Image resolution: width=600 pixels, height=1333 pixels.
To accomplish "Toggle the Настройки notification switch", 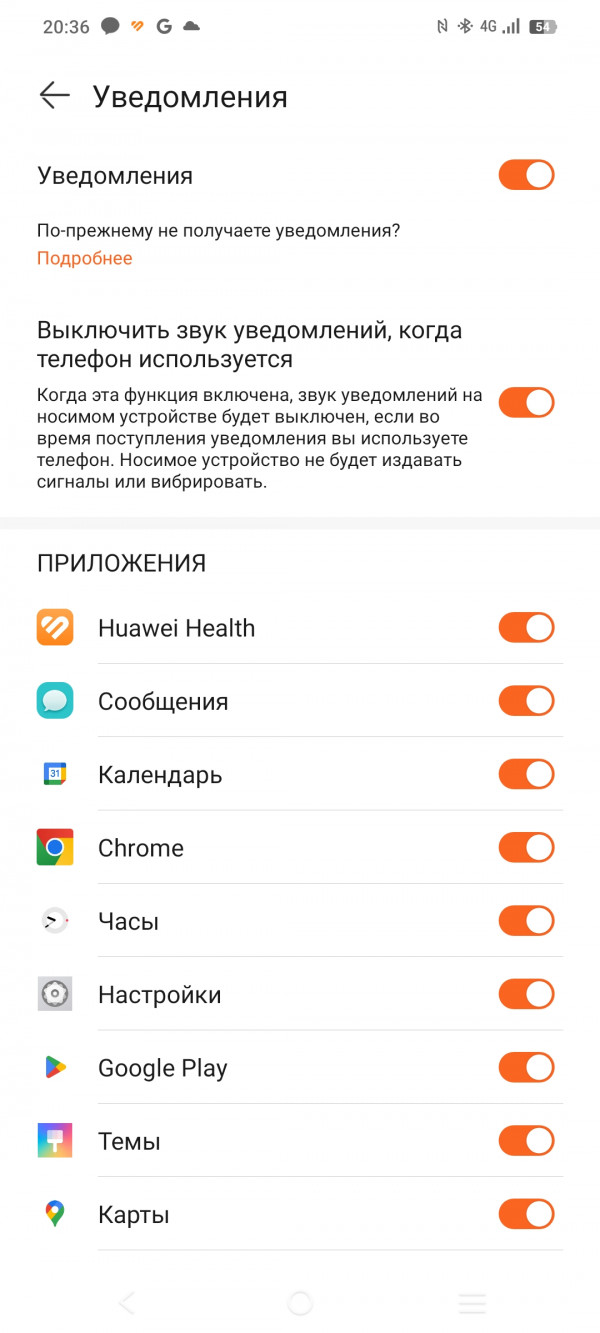I will pyautogui.click(x=526, y=994).
